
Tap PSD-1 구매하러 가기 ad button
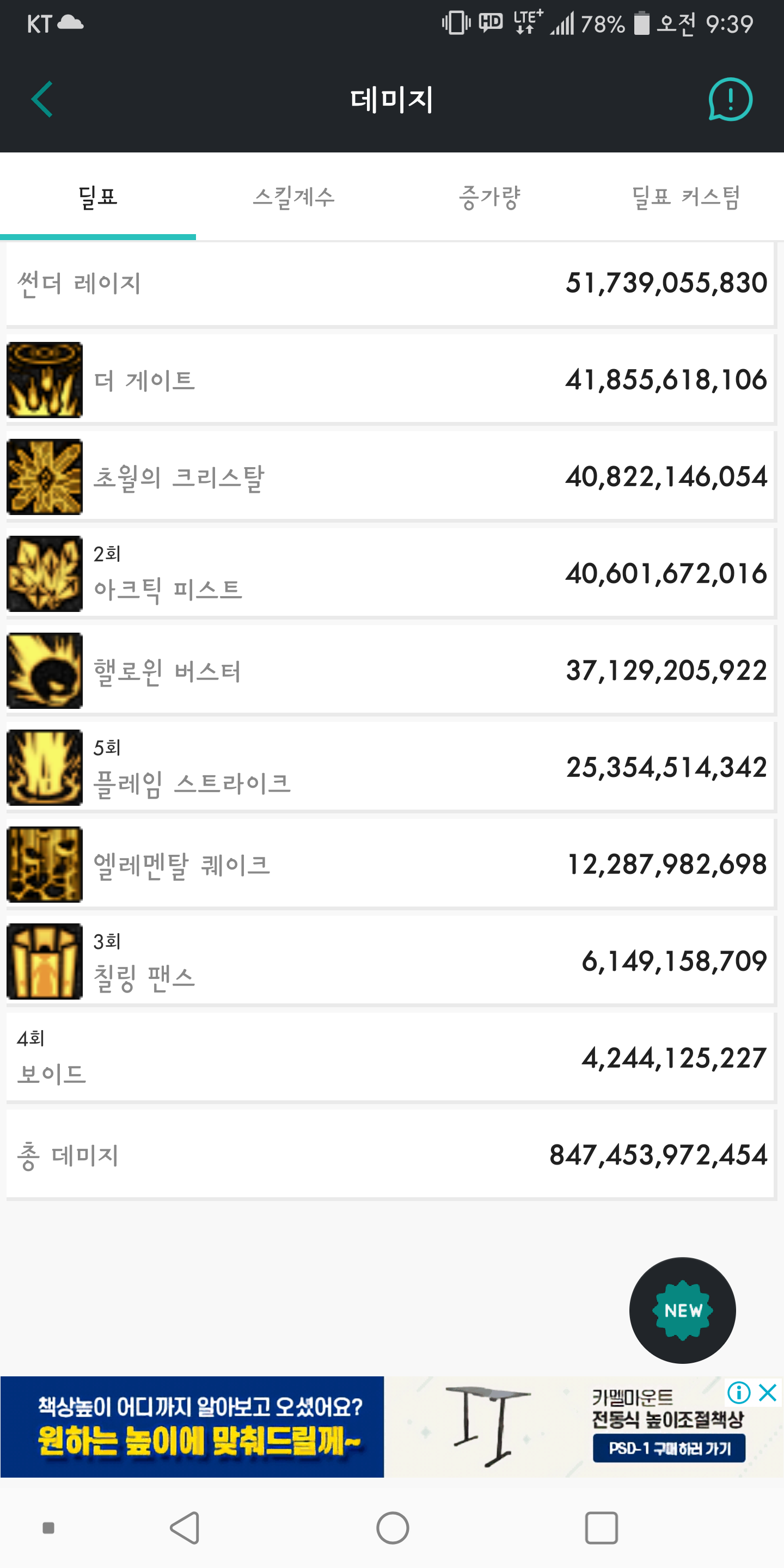tap(669, 1448)
